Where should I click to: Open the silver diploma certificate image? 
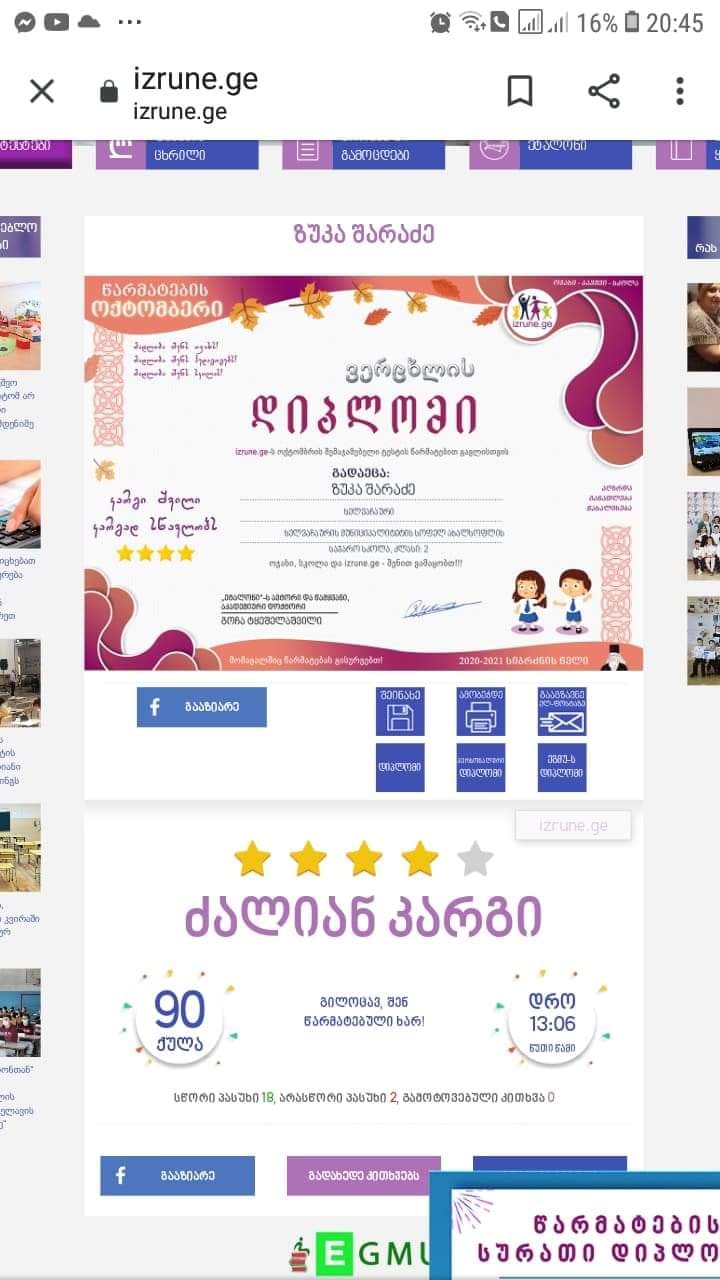click(364, 472)
